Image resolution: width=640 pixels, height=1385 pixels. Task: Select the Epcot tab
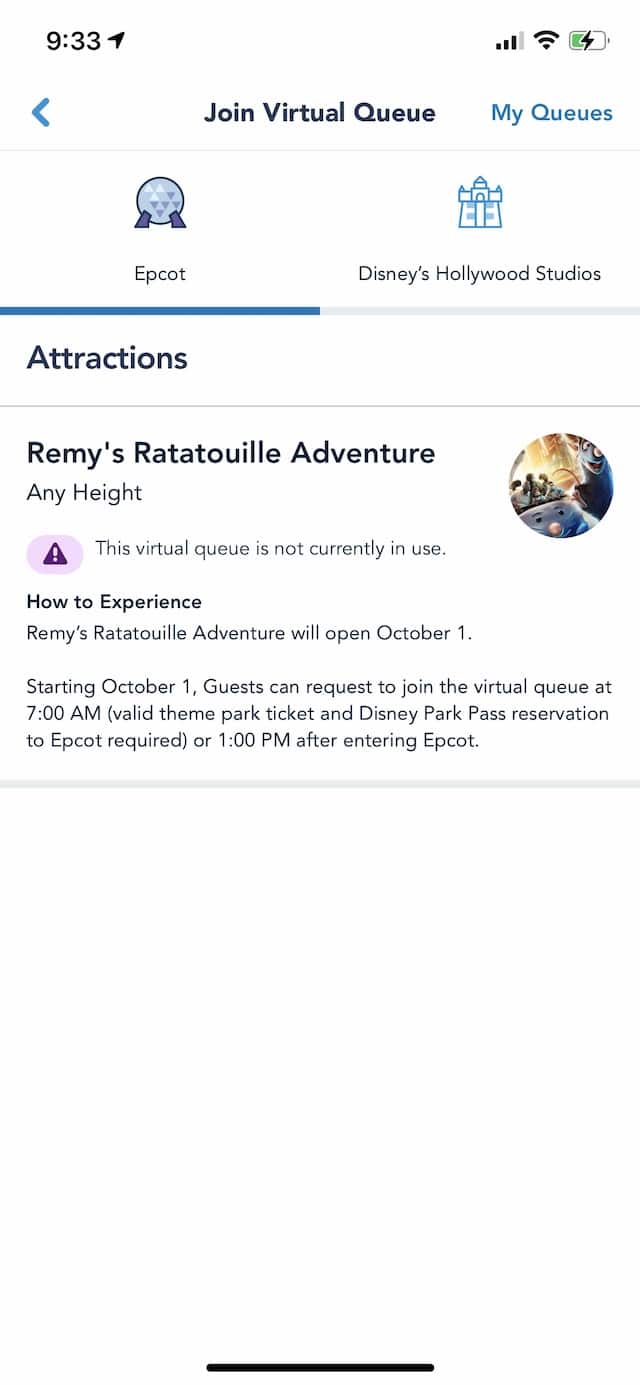point(160,231)
